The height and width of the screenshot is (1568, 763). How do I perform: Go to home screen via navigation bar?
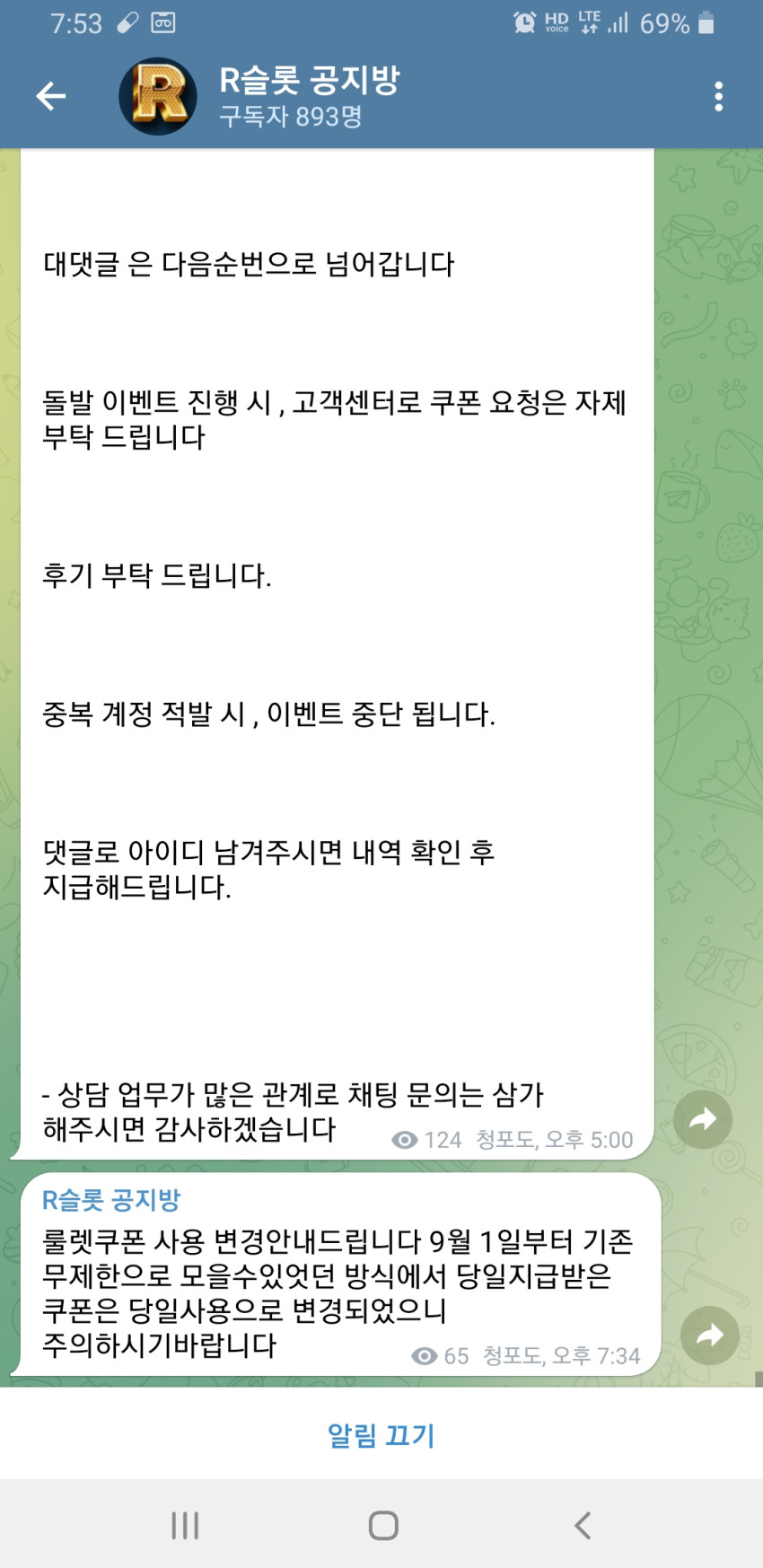[x=383, y=1525]
